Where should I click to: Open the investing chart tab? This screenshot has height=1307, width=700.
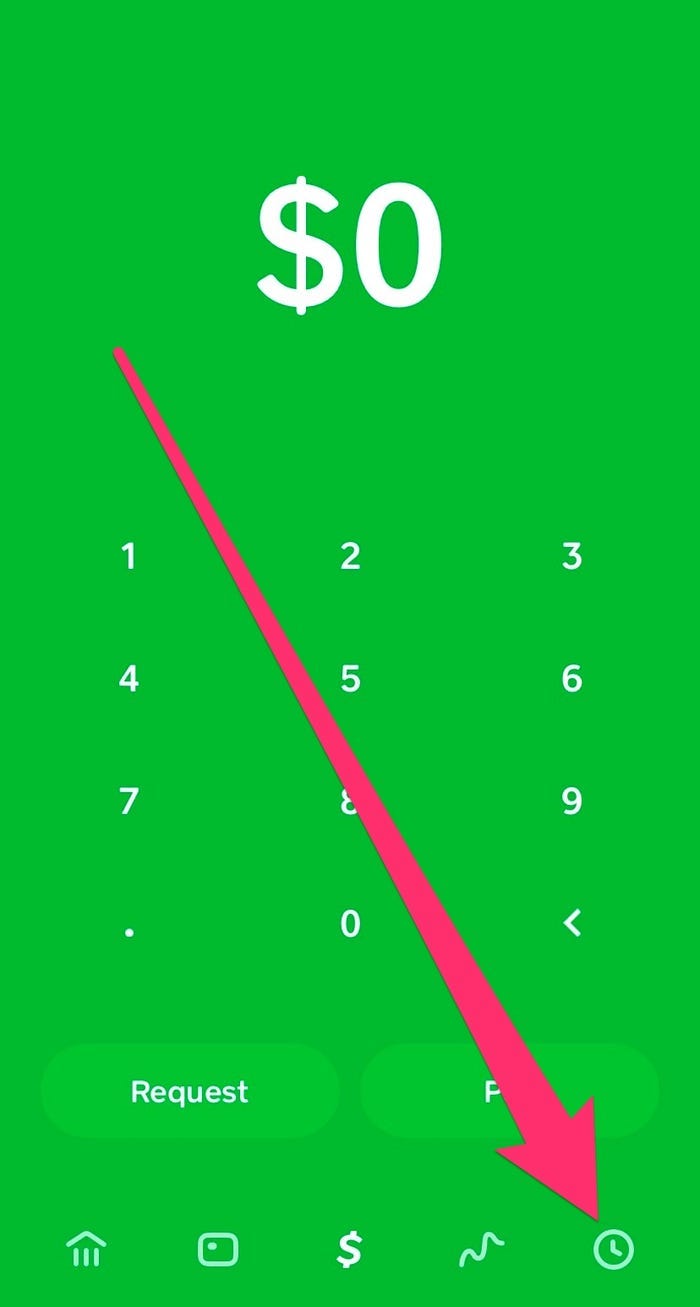[481, 1249]
